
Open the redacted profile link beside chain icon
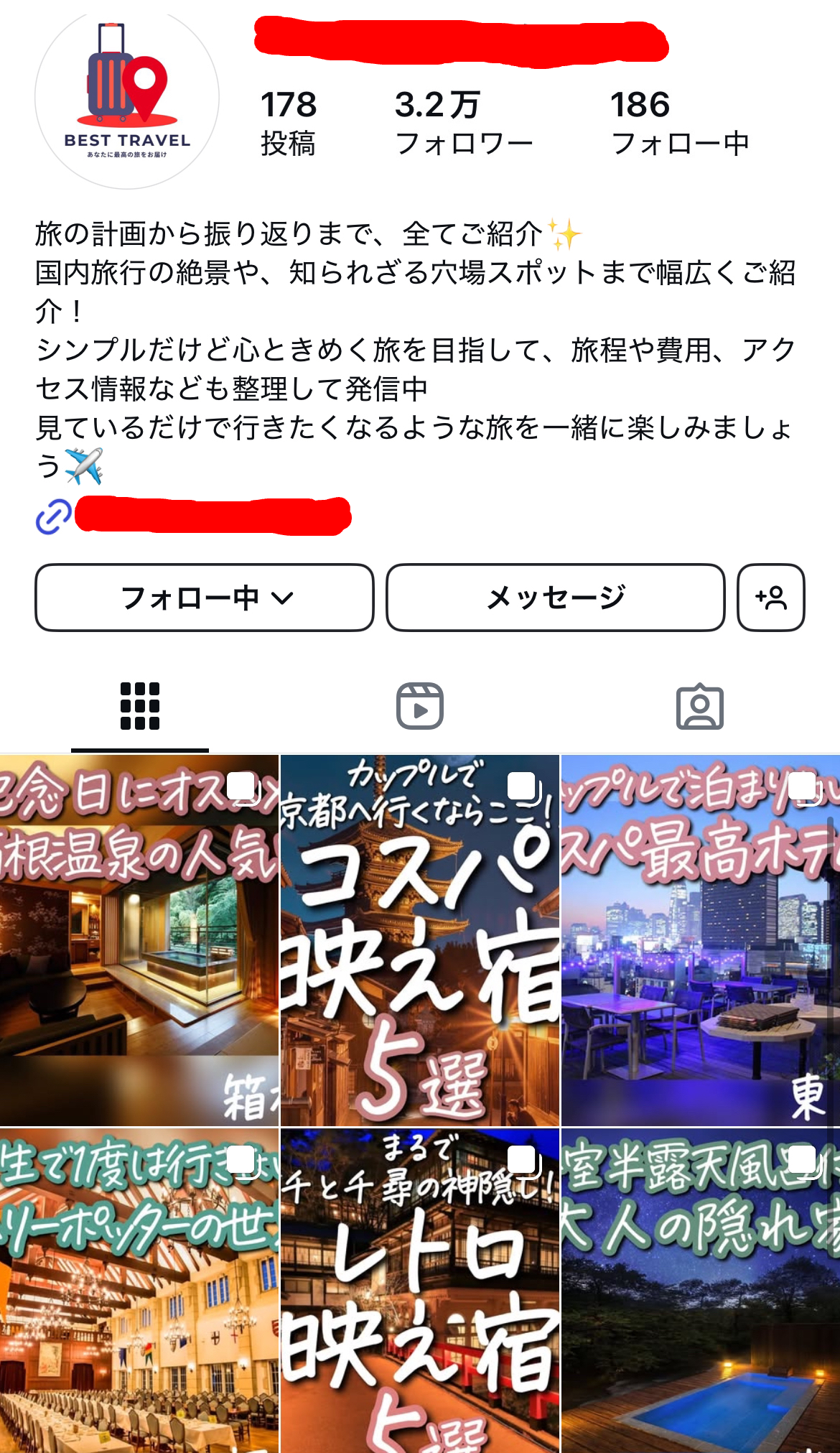click(213, 516)
